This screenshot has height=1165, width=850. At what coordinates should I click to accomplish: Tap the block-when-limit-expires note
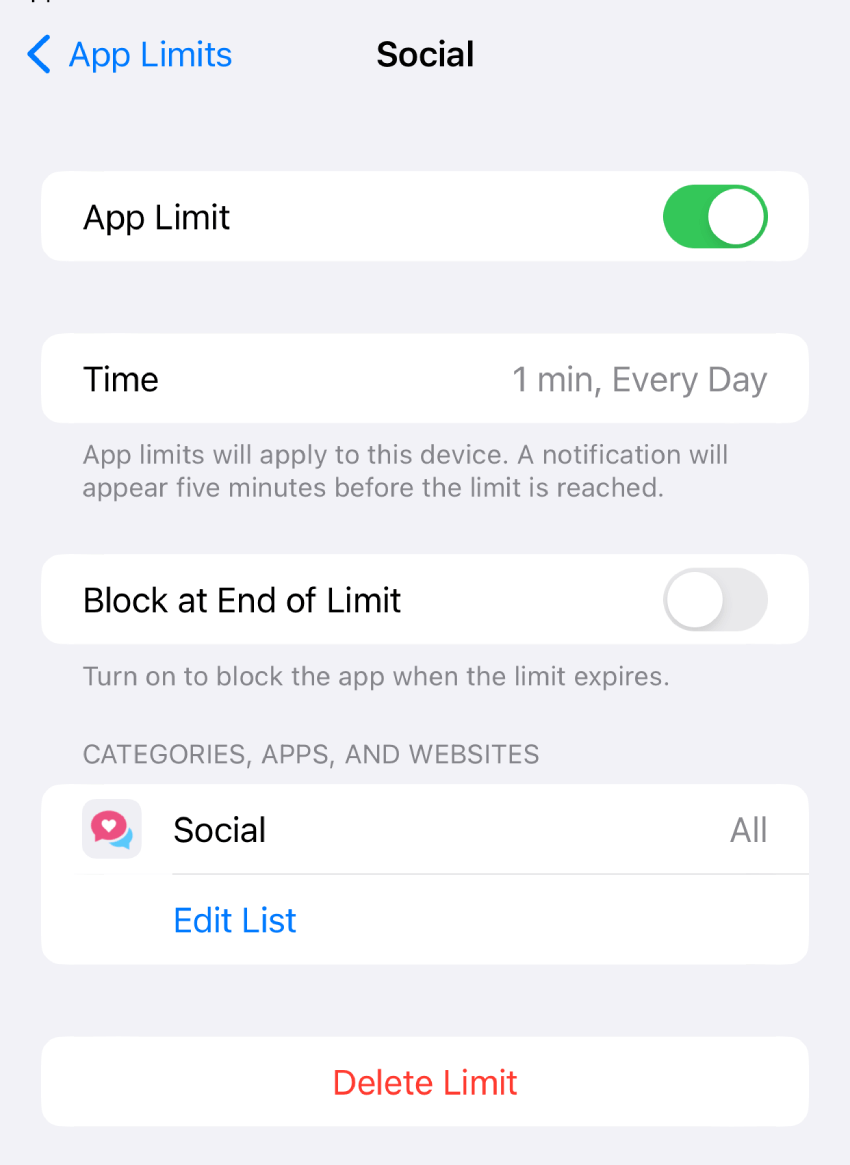coord(375,676)
